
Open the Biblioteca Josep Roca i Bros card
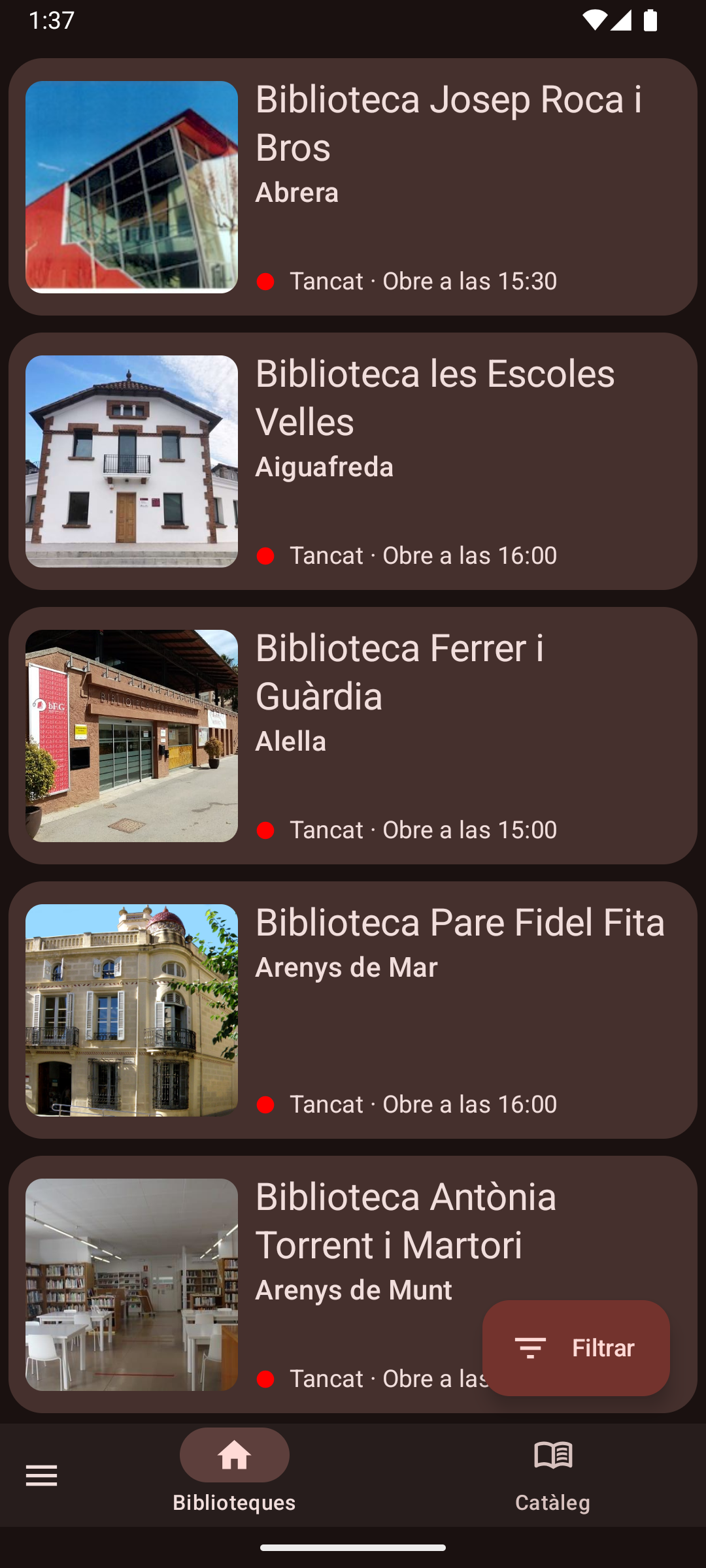click(x=353, y=187)
